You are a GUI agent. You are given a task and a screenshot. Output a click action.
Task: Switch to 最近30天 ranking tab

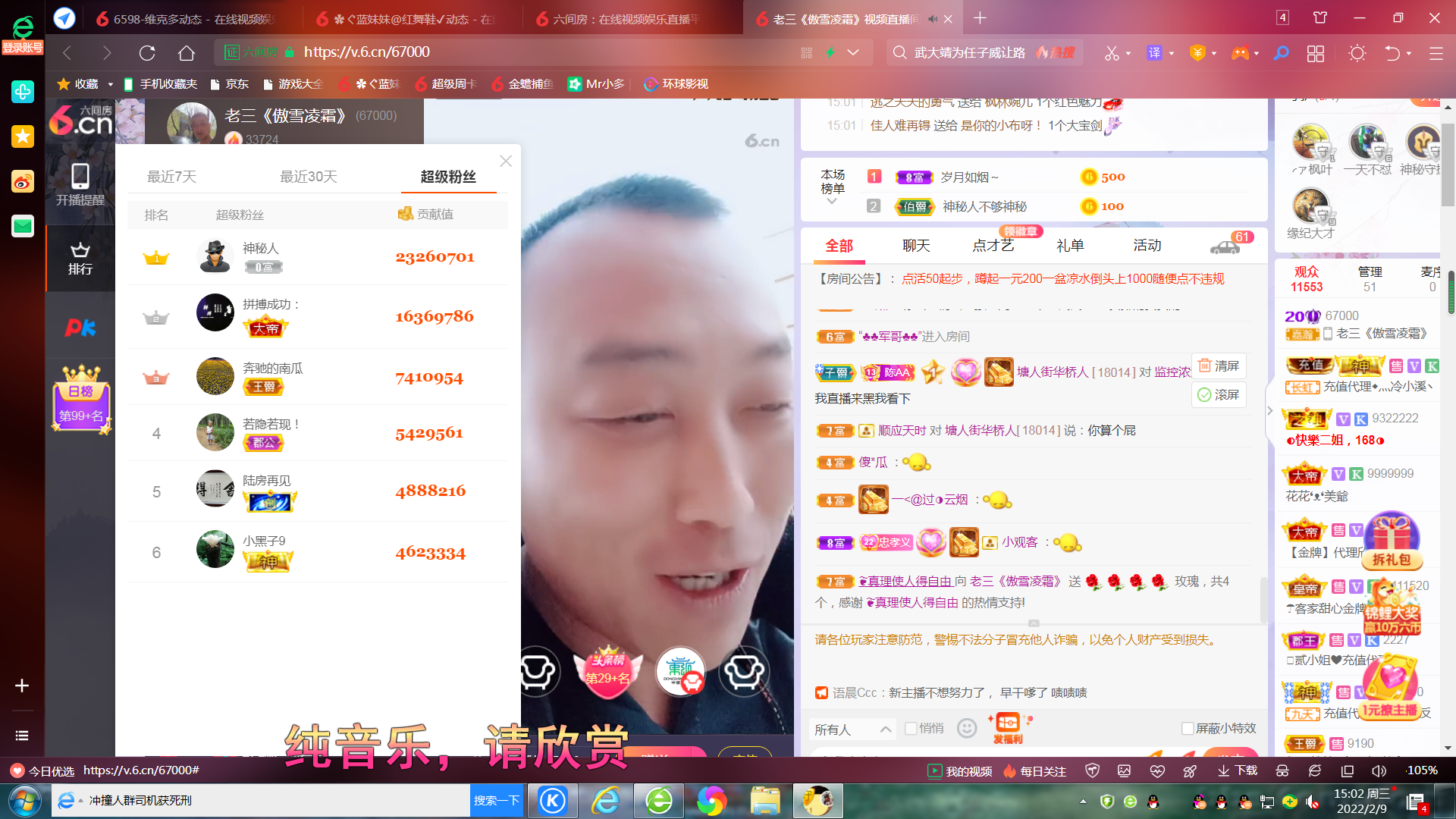[308, 177]
